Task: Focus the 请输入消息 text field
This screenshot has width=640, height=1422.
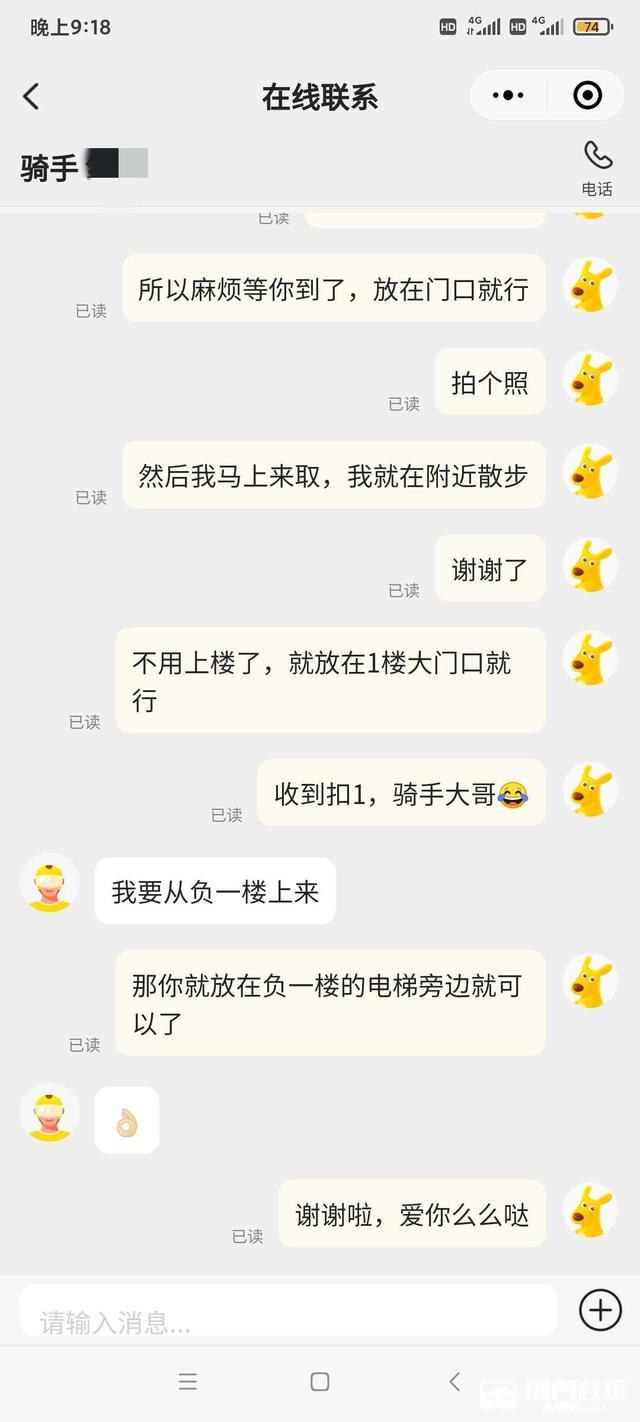Action: pos(288,1311)
